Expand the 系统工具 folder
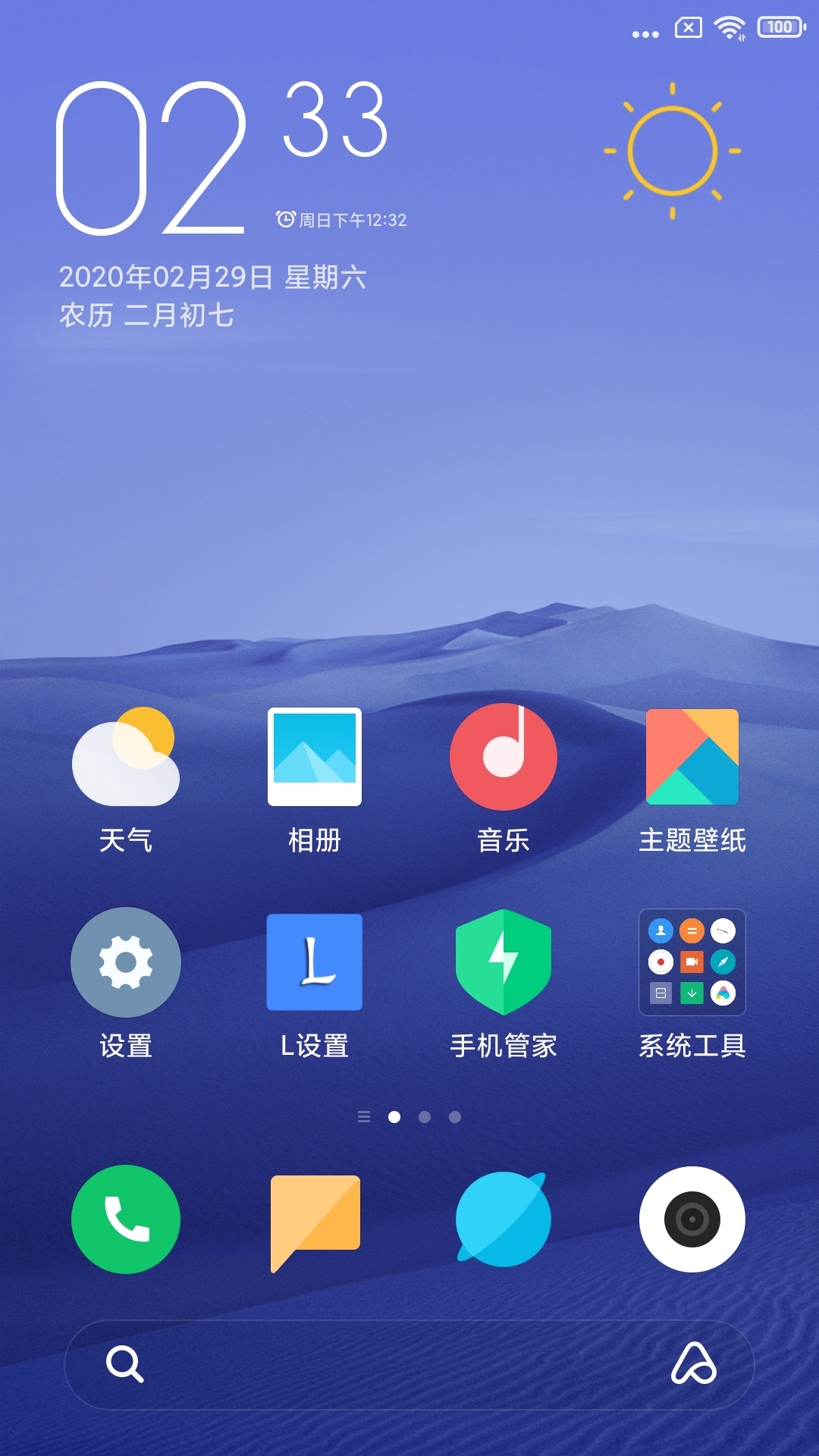Image resolution: width=819 pixels, height=1456 pixels. [x=692, y=962]
